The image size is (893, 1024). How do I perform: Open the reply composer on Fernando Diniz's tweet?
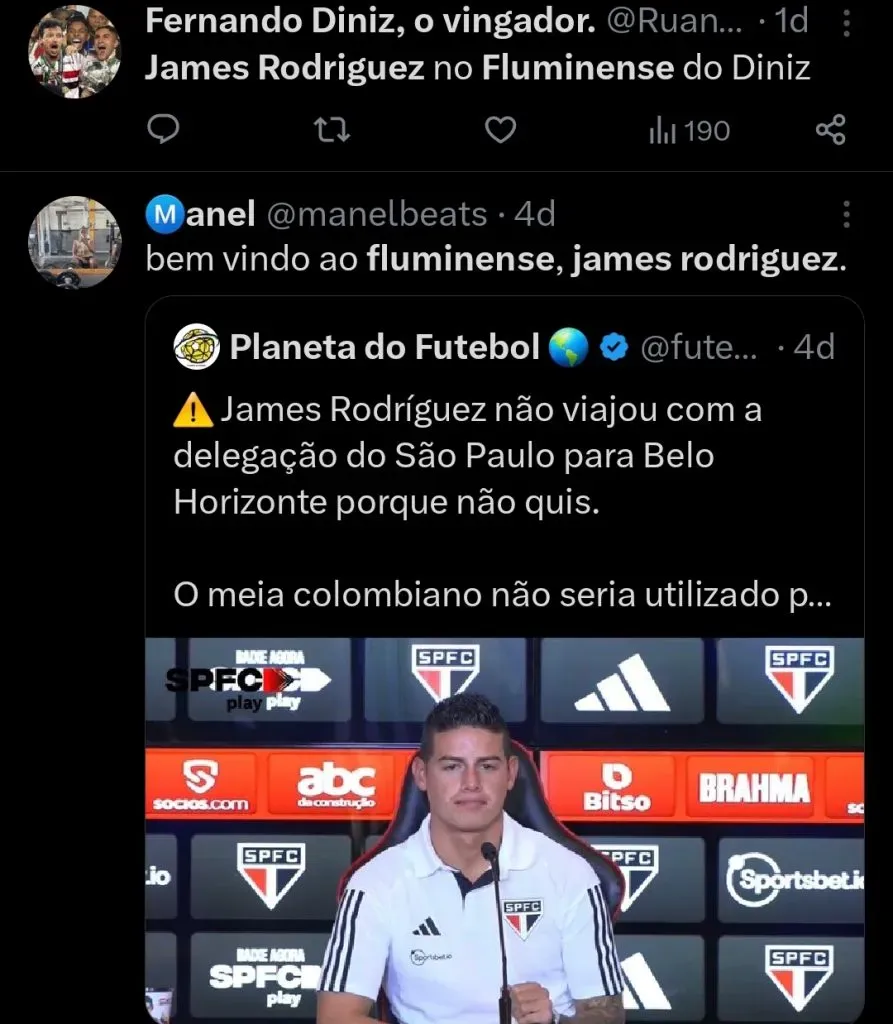(x=163, y=128)
